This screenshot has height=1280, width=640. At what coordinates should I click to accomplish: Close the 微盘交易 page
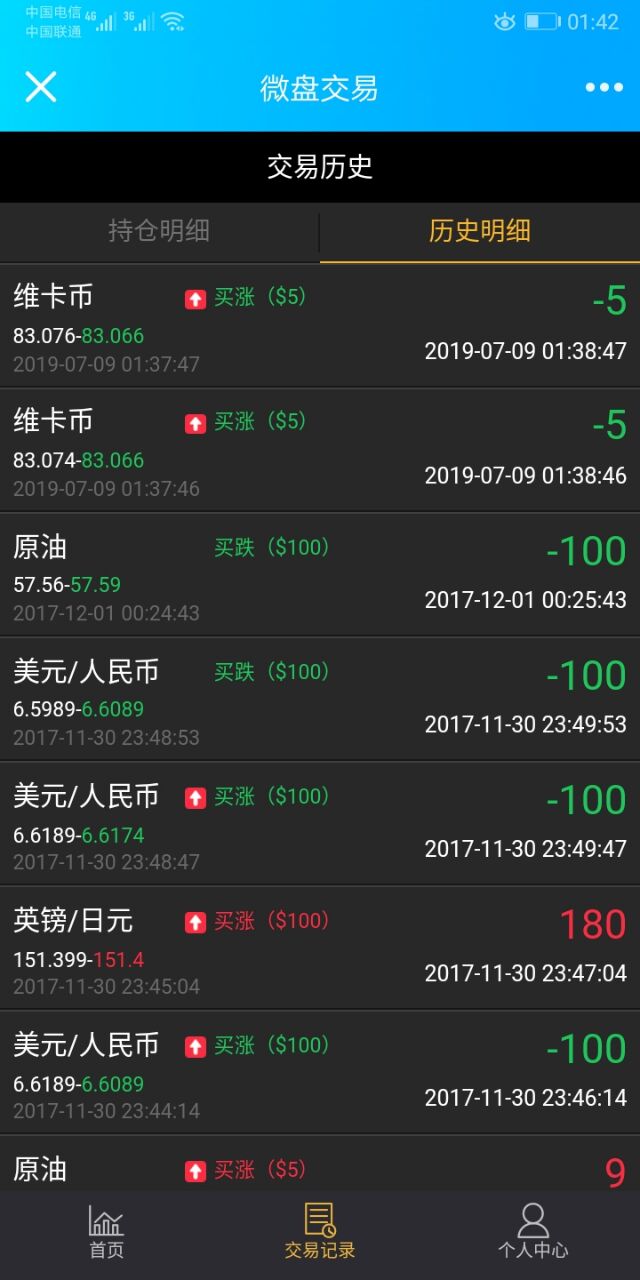click(41, 87)
